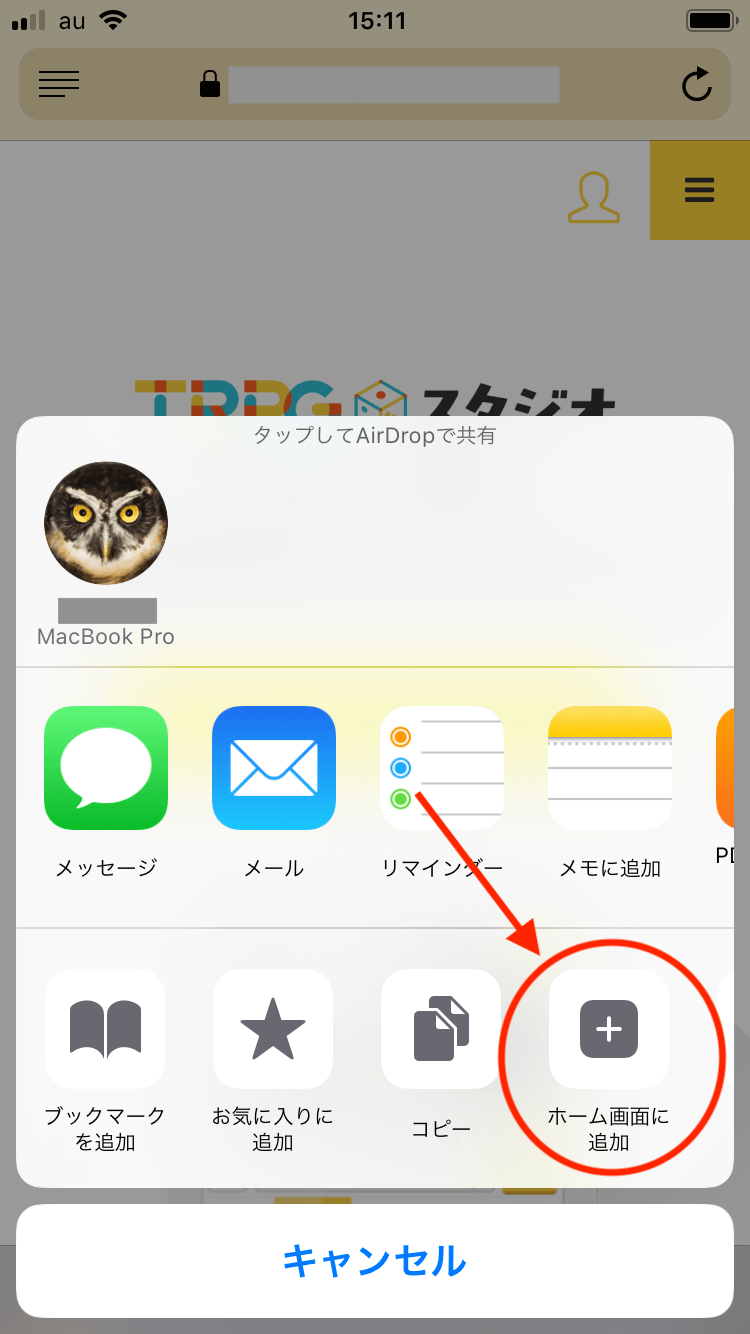750x1334 pixels.
Task: Share the page via メール
Action: [x=274, y=768]
